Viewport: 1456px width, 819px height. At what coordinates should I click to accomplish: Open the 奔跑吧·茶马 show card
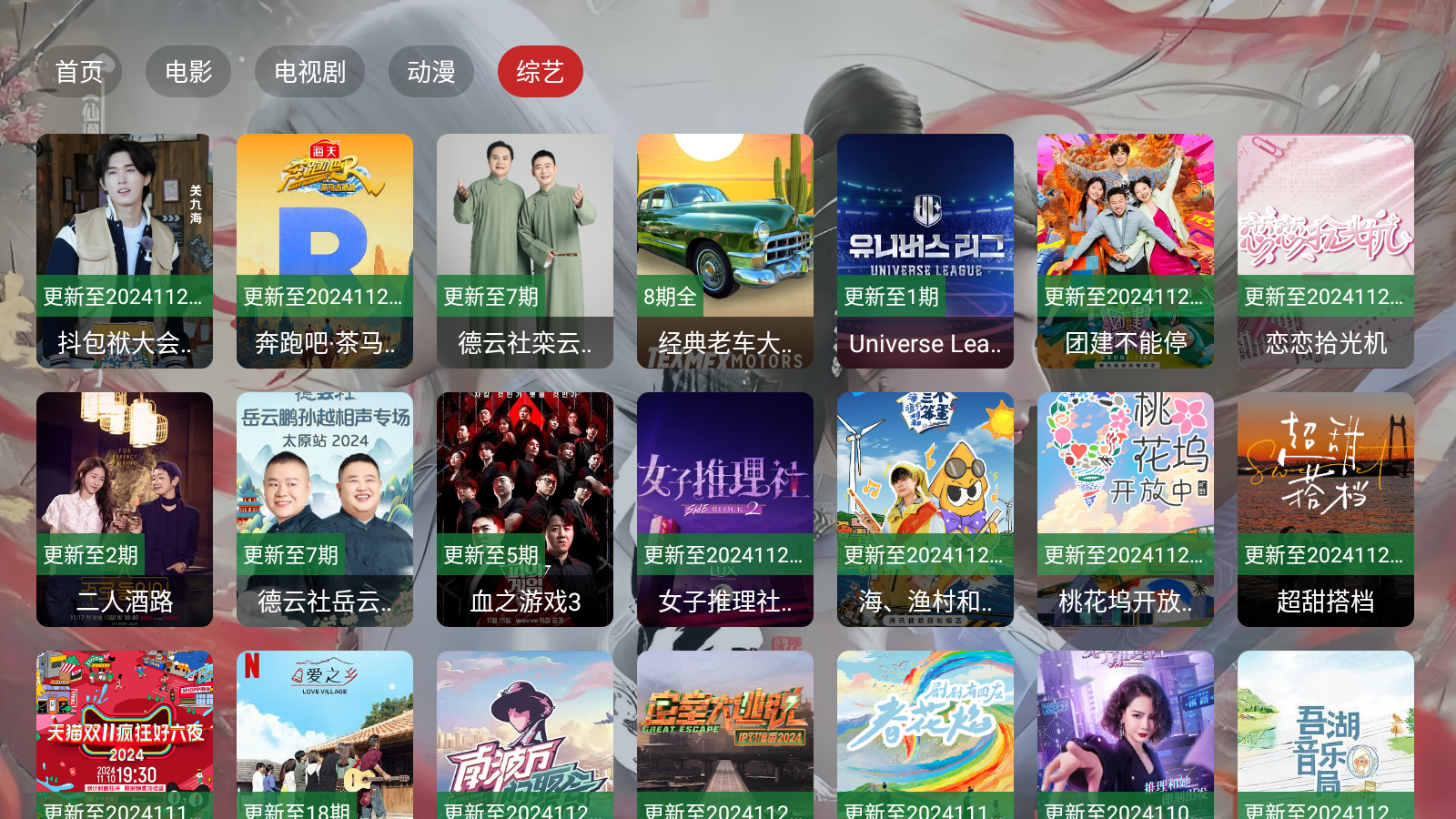point(325,250)
